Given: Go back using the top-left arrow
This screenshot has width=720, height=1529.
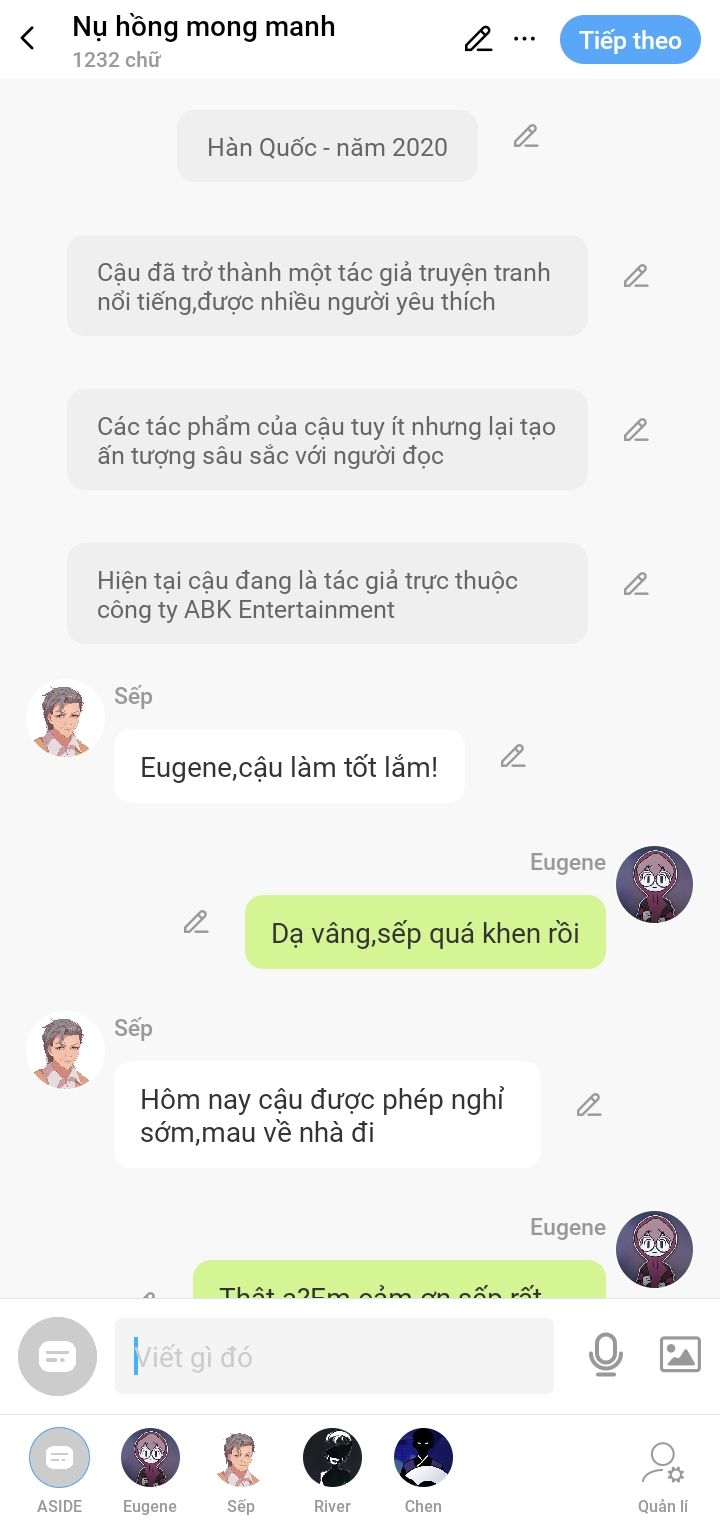Looking at the screenshot, I should click(28, 39).
